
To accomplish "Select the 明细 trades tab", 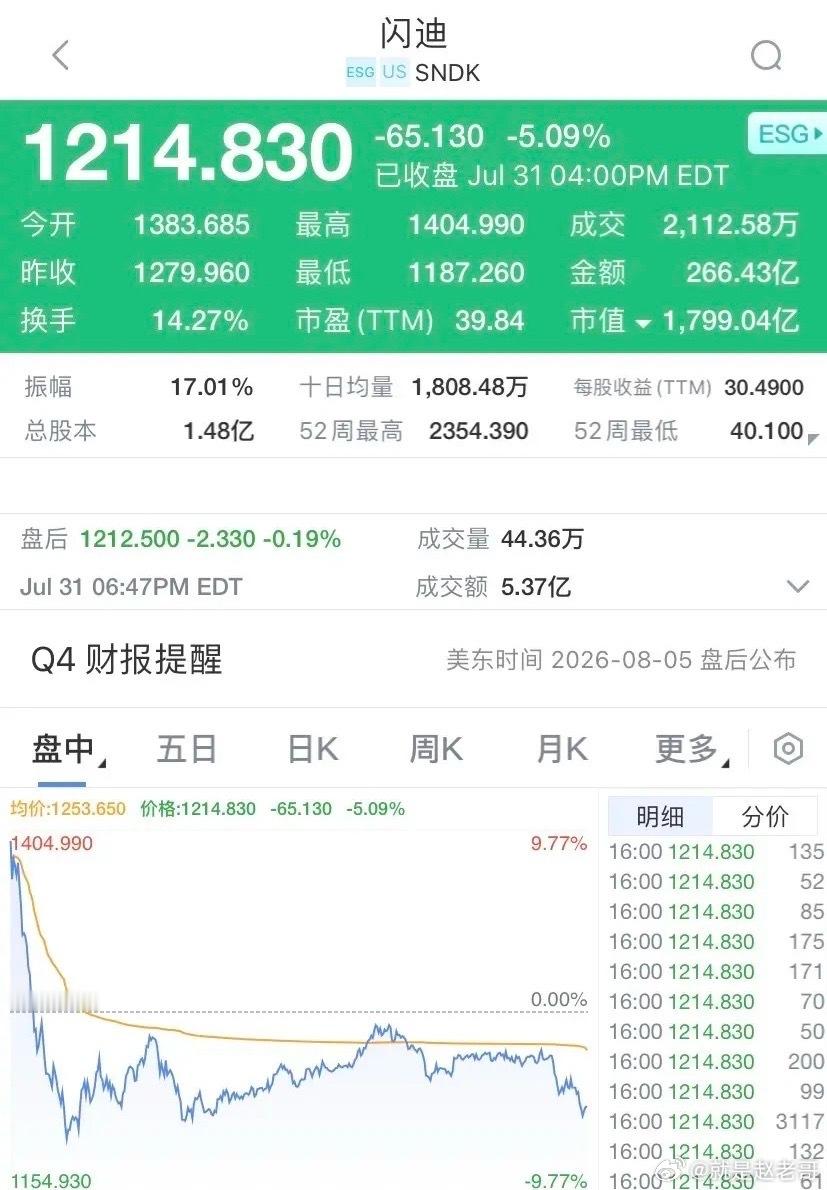I will pyautogui.click(x=660, y=817).
